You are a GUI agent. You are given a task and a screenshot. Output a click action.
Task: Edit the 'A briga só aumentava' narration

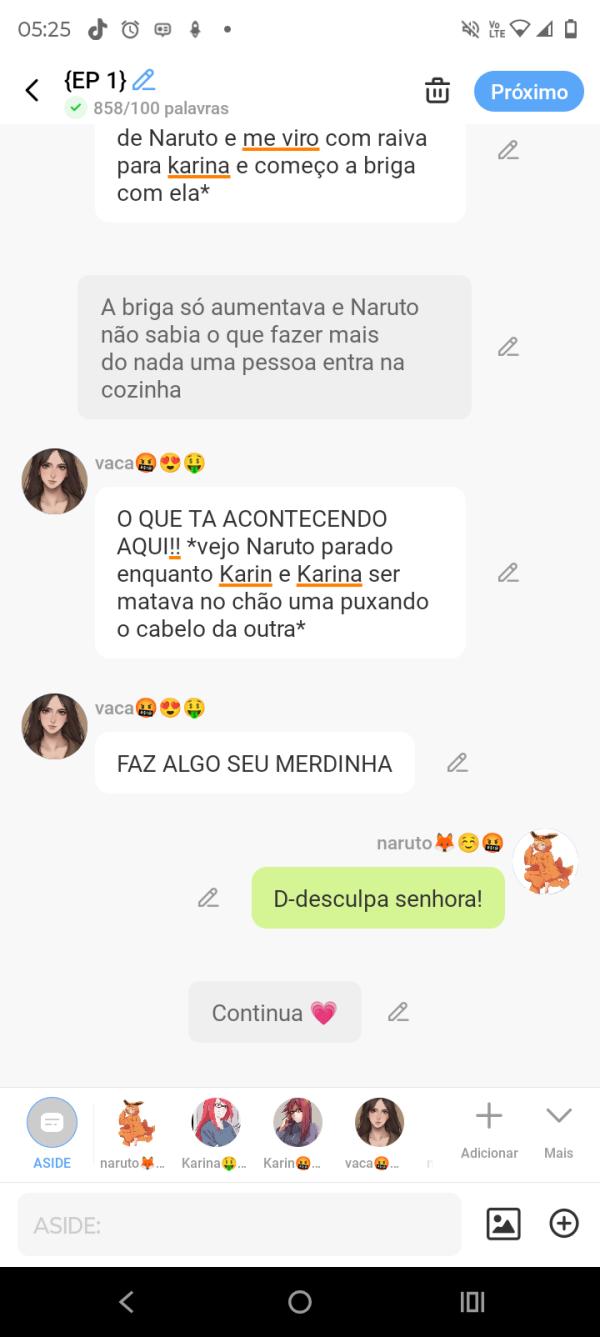pyautogui.click(x=508, y=347)
